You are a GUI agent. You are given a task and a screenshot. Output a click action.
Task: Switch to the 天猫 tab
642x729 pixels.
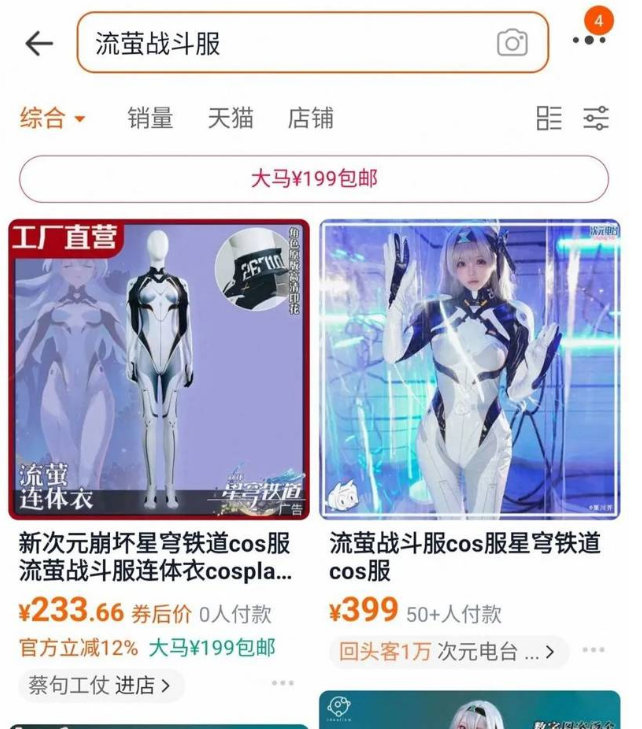230,119
